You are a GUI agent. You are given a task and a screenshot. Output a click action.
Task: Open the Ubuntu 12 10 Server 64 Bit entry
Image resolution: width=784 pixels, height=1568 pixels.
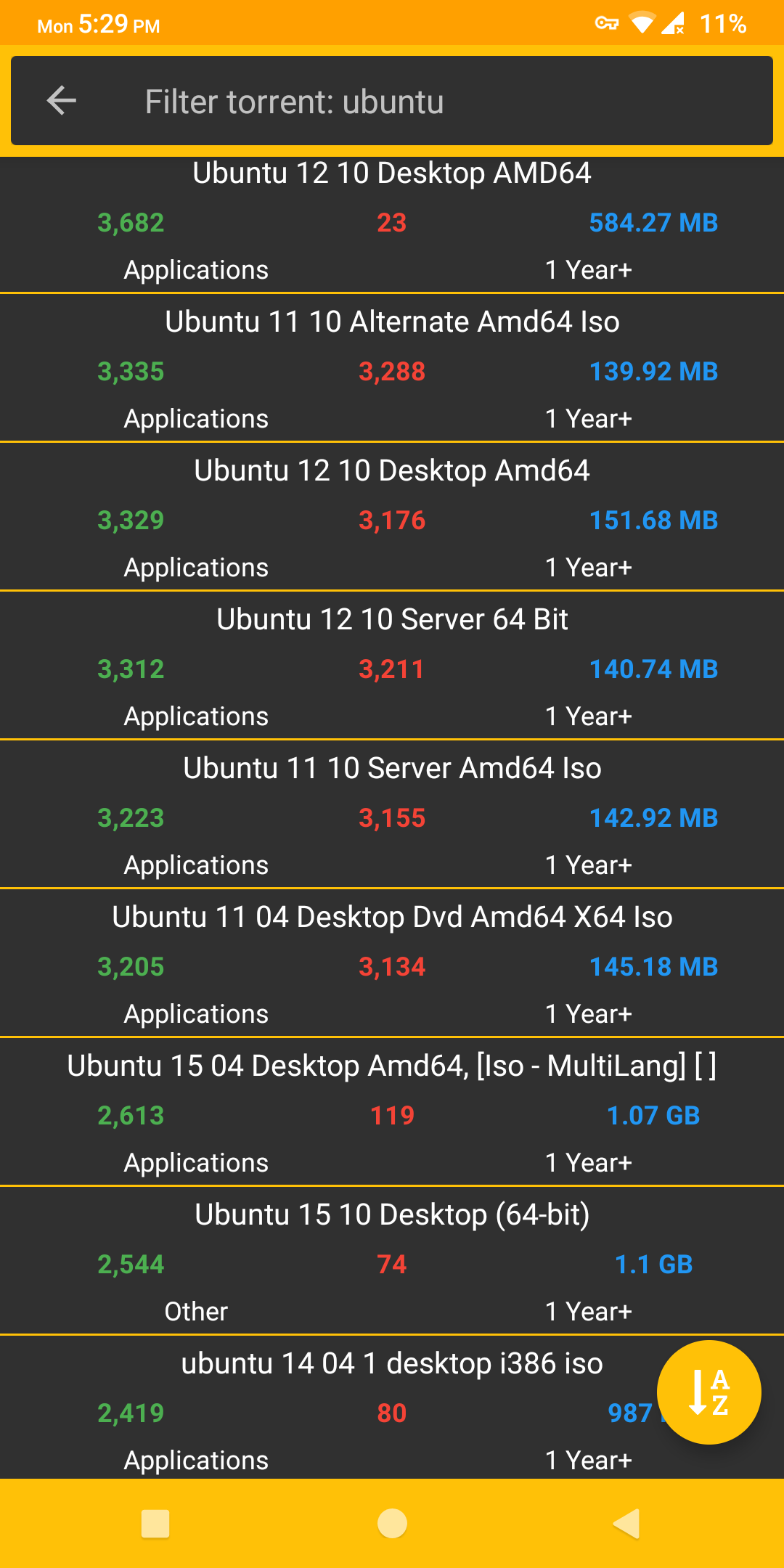(392, 620)
